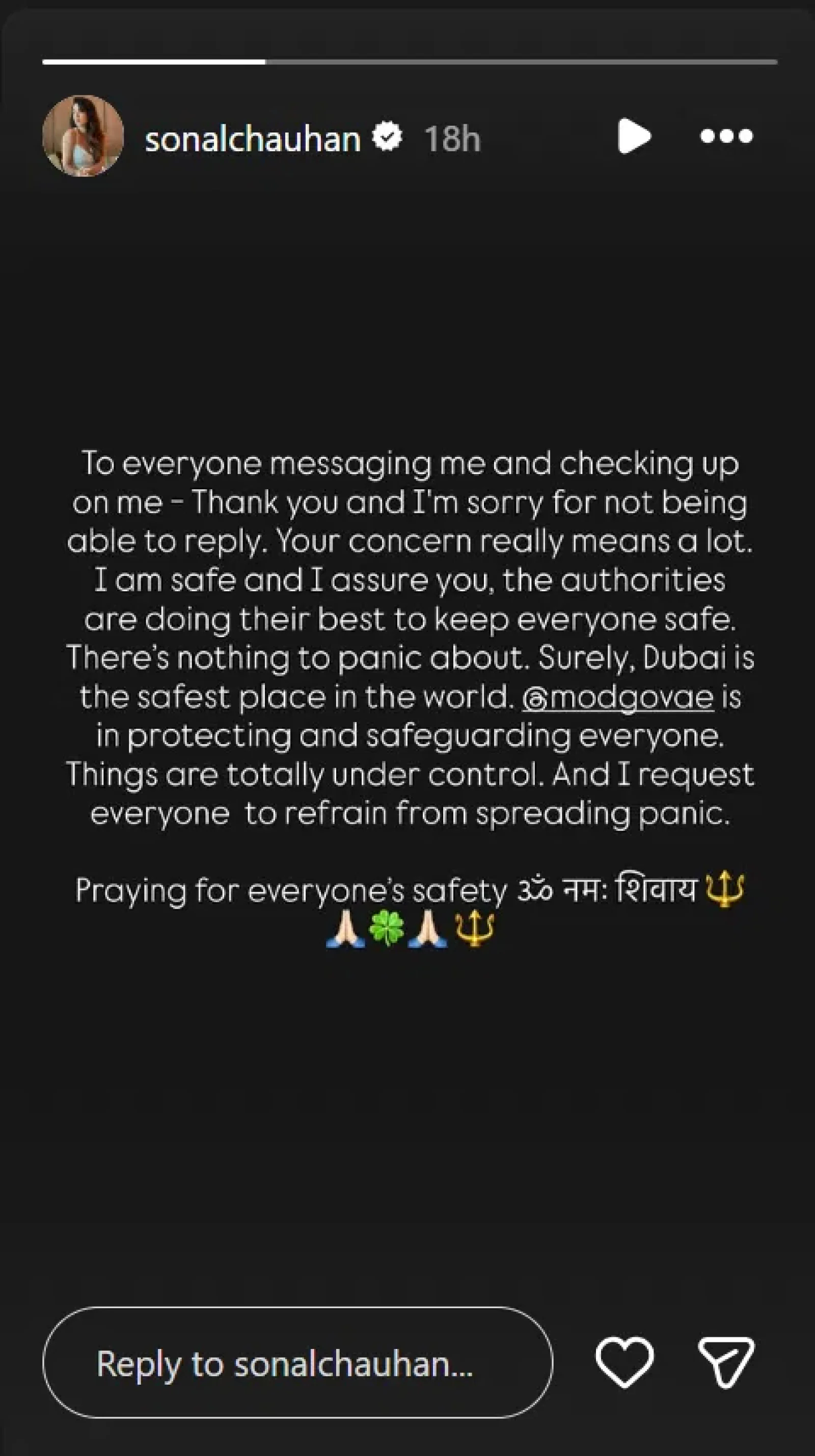Like this story with heart icon
Screen dimensions: 815x1456
coord(624,1363)
